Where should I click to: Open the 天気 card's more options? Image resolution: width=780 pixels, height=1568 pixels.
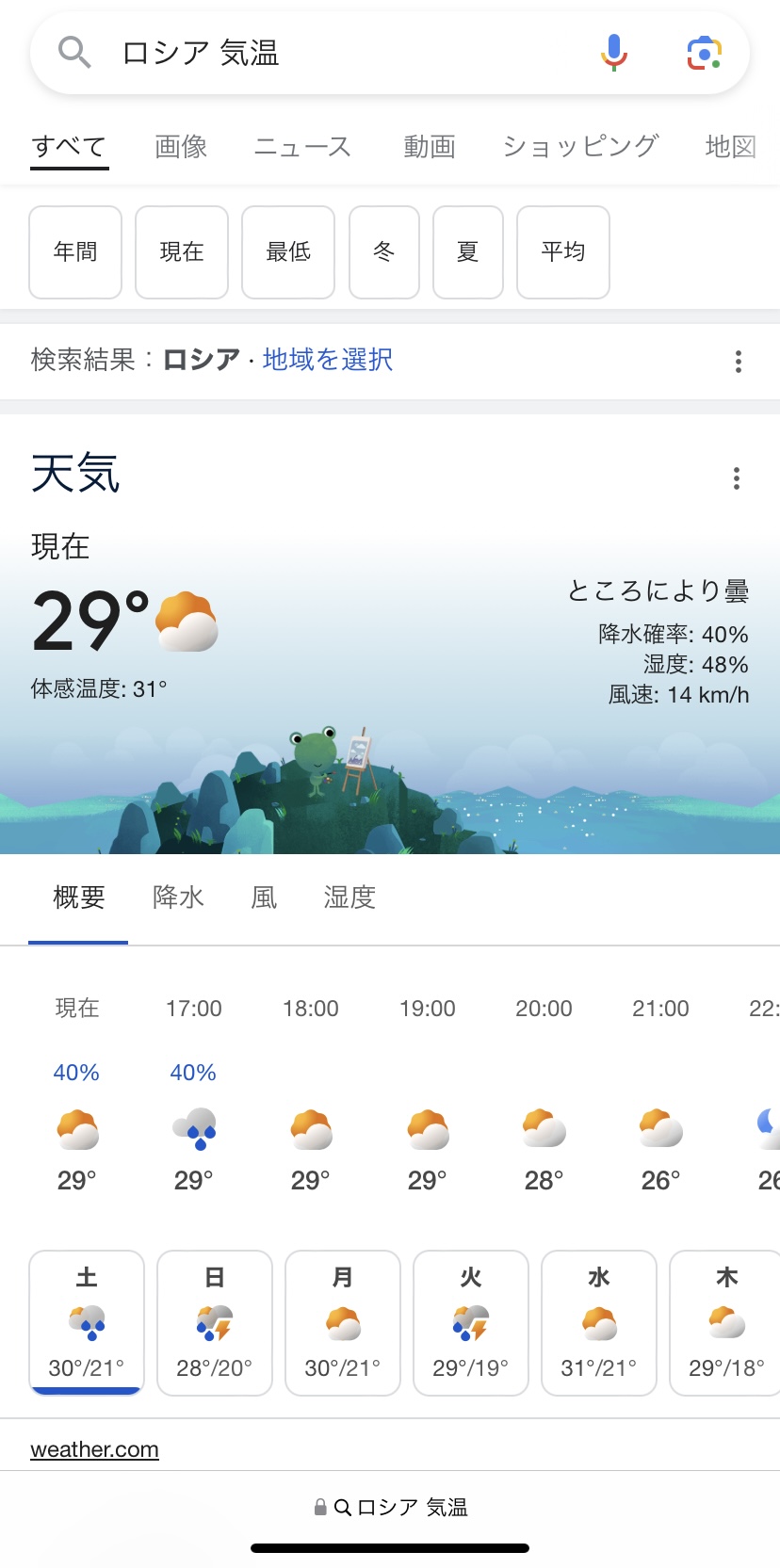[x=737, y=478]
